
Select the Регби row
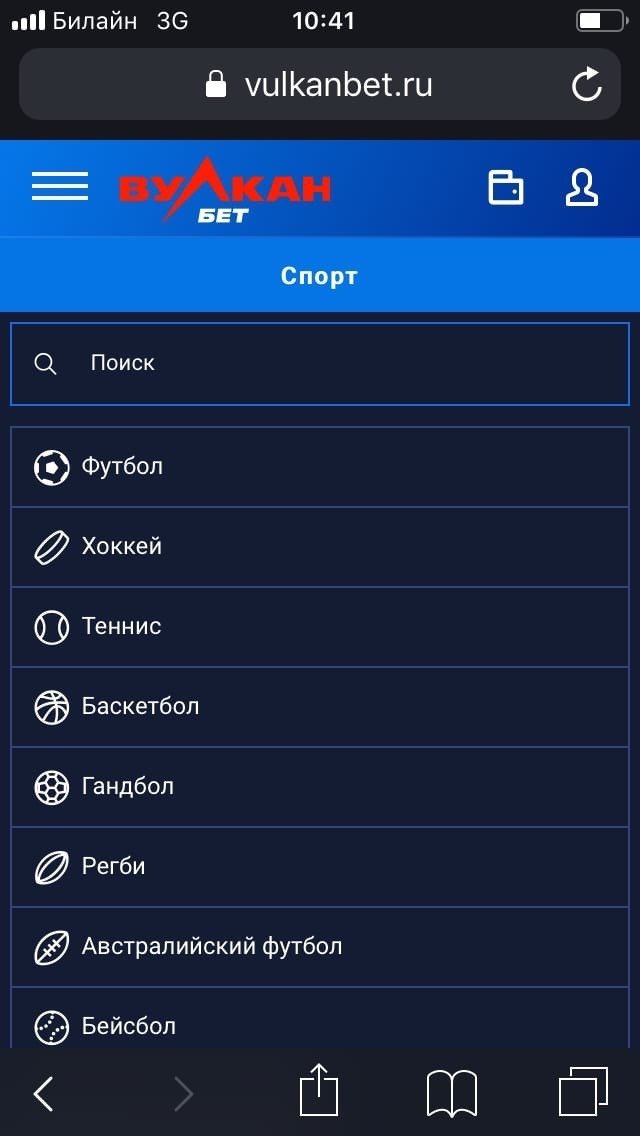[320, 867]
